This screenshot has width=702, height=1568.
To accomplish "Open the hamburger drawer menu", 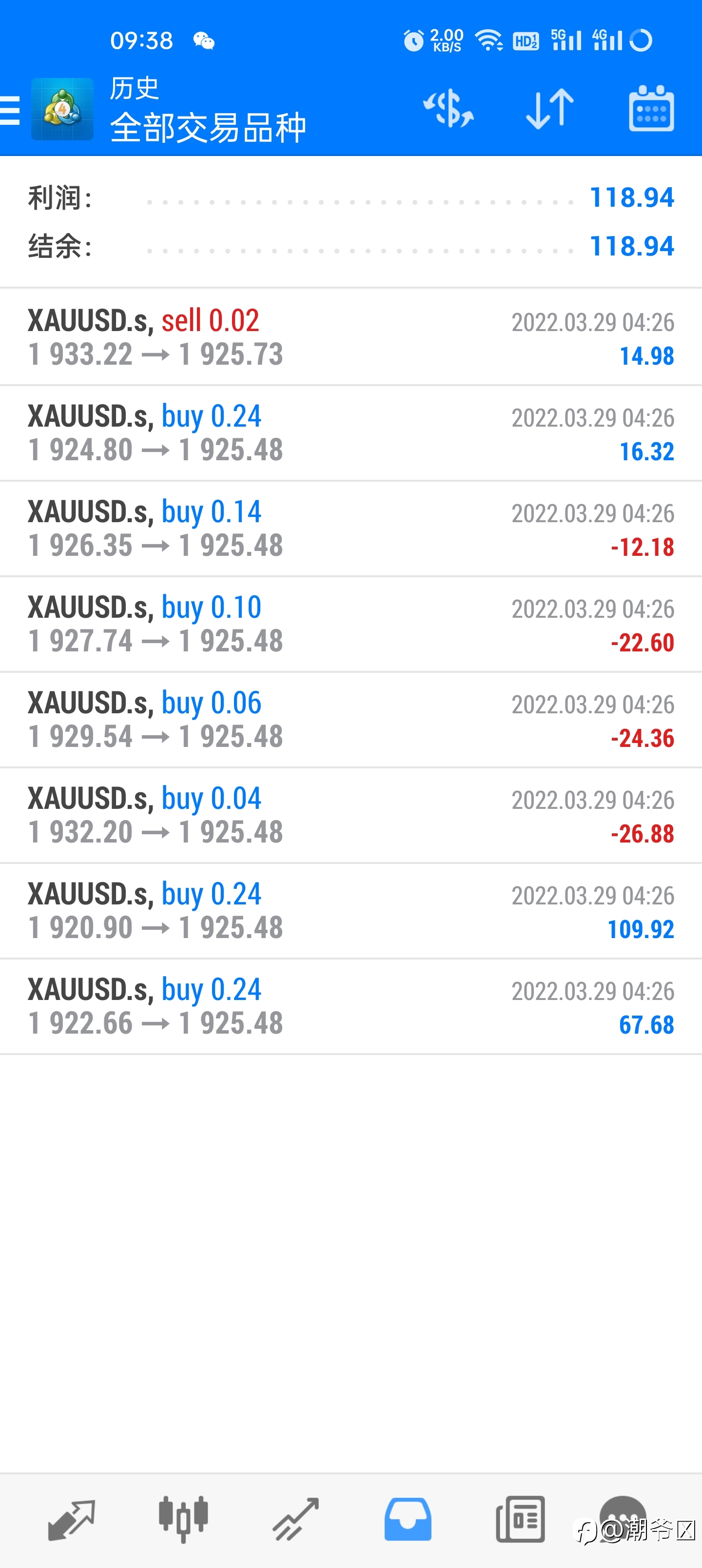I will [x=10, y=110].
